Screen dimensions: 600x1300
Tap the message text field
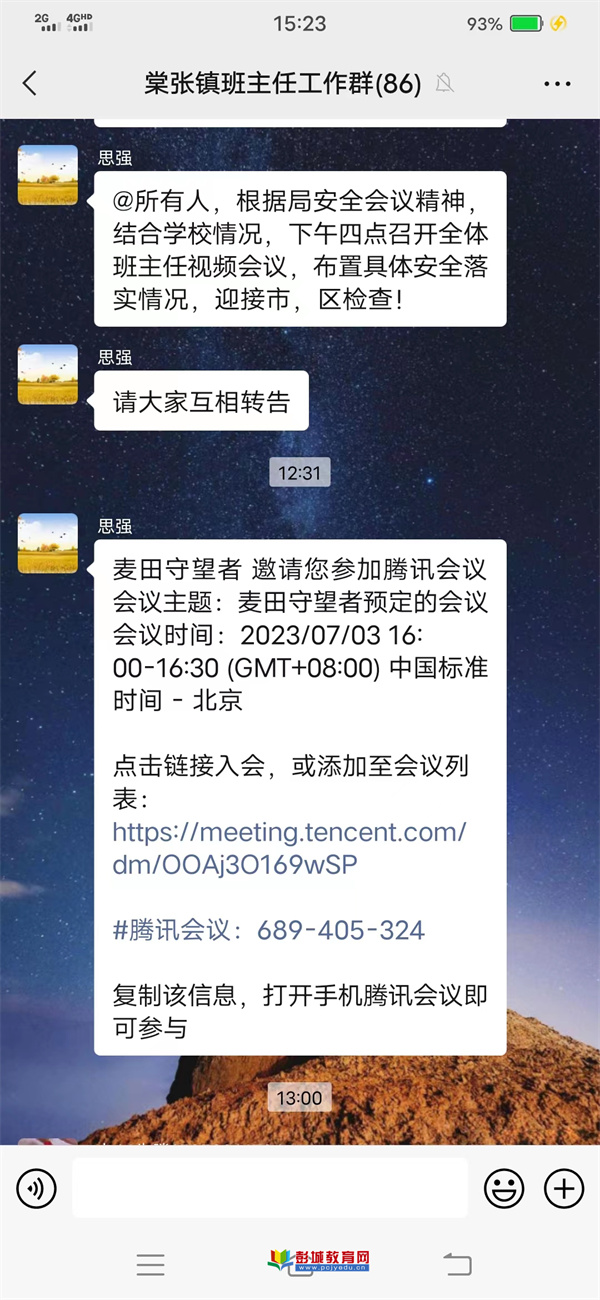pyautogui.click(x=270, y=1189)
